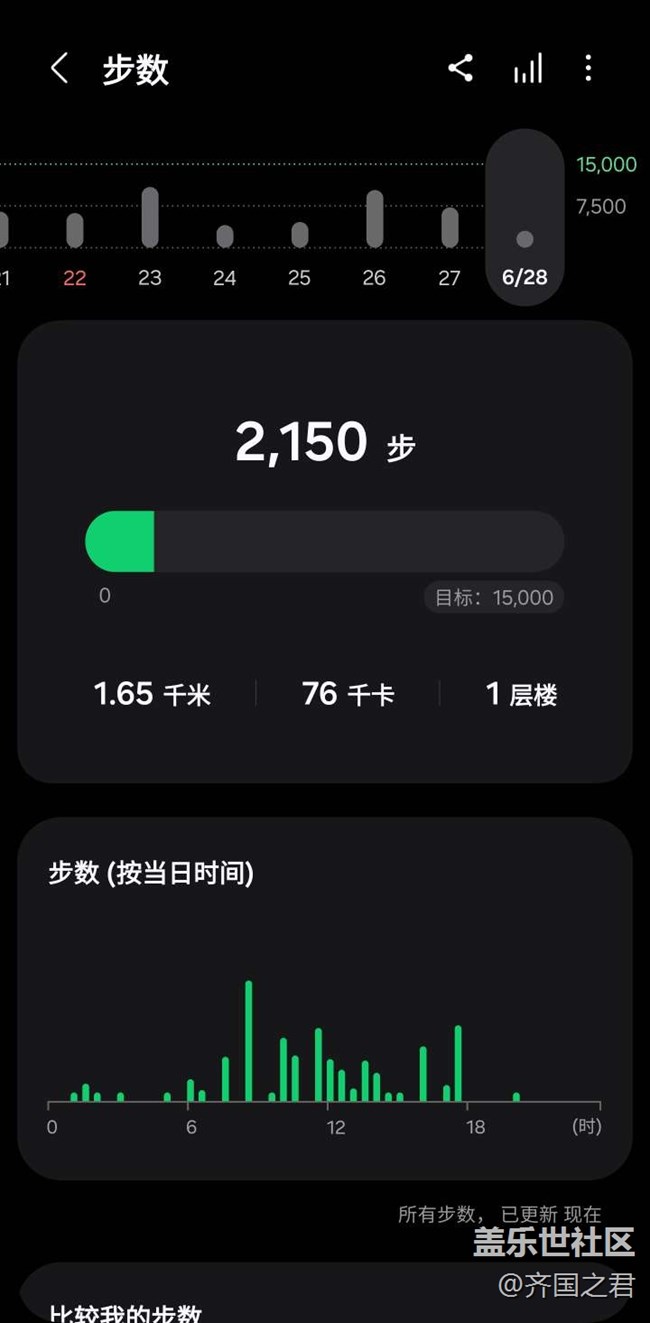Open the more options menu

point(588,68)
